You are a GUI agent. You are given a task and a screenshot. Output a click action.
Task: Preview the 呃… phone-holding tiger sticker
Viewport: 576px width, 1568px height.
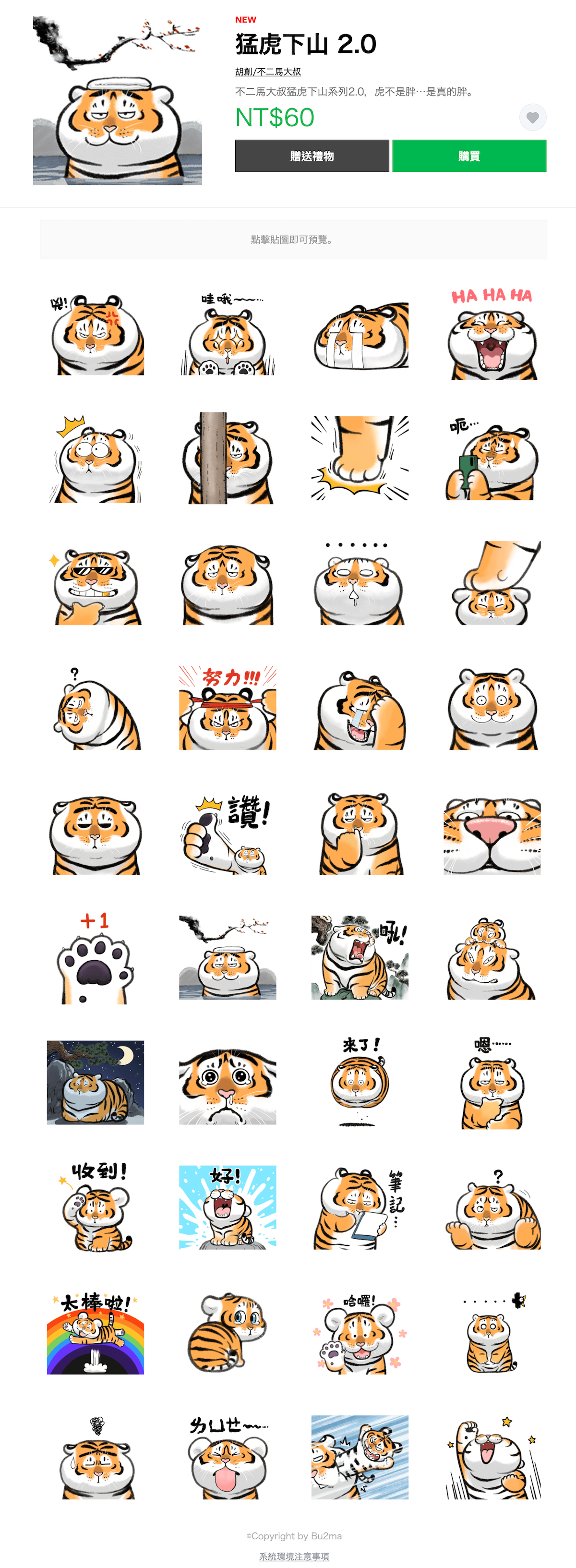(x=492, y=459)
